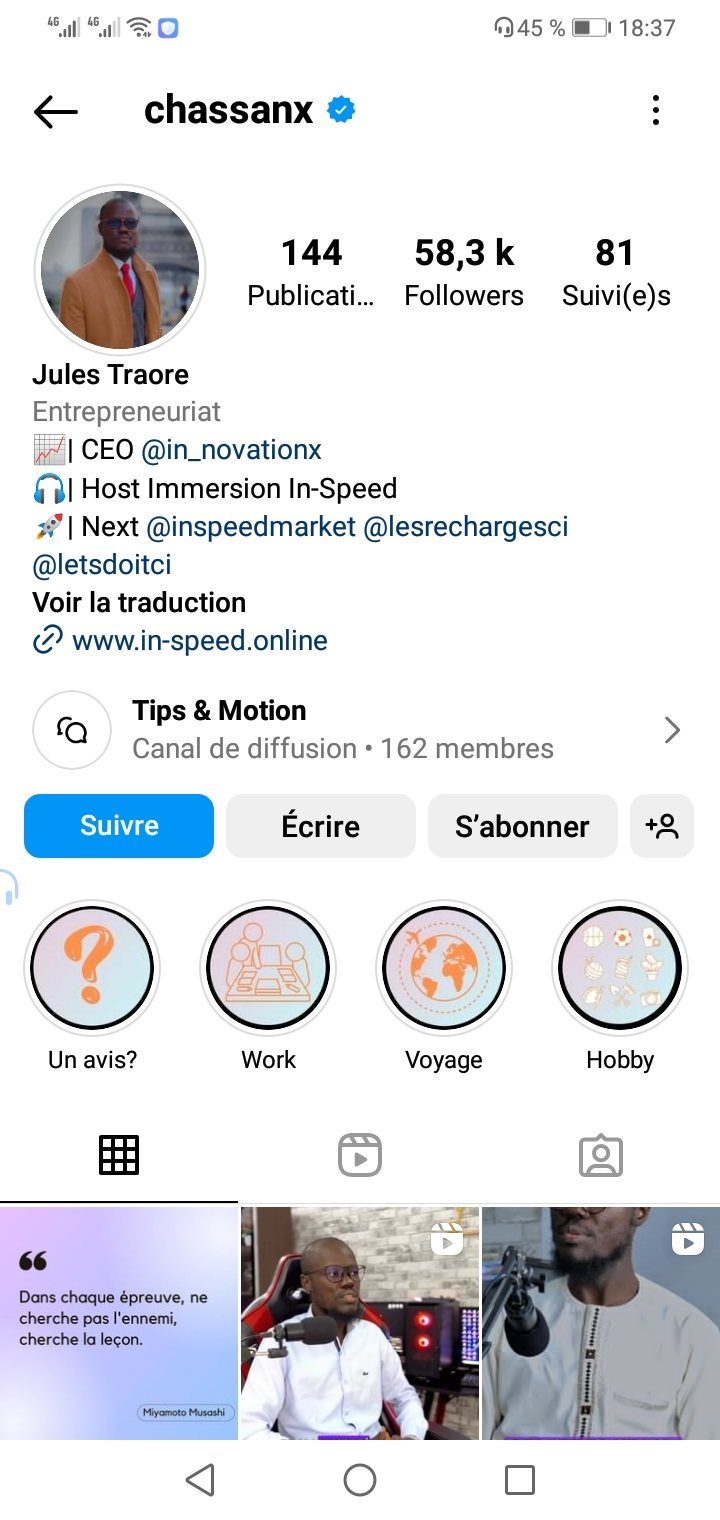Viewport: 720px width, 1520px height.
Task: Open the Miyamoto Musashi quote post
Action: pyautogui.click(x=119, y=1322)
